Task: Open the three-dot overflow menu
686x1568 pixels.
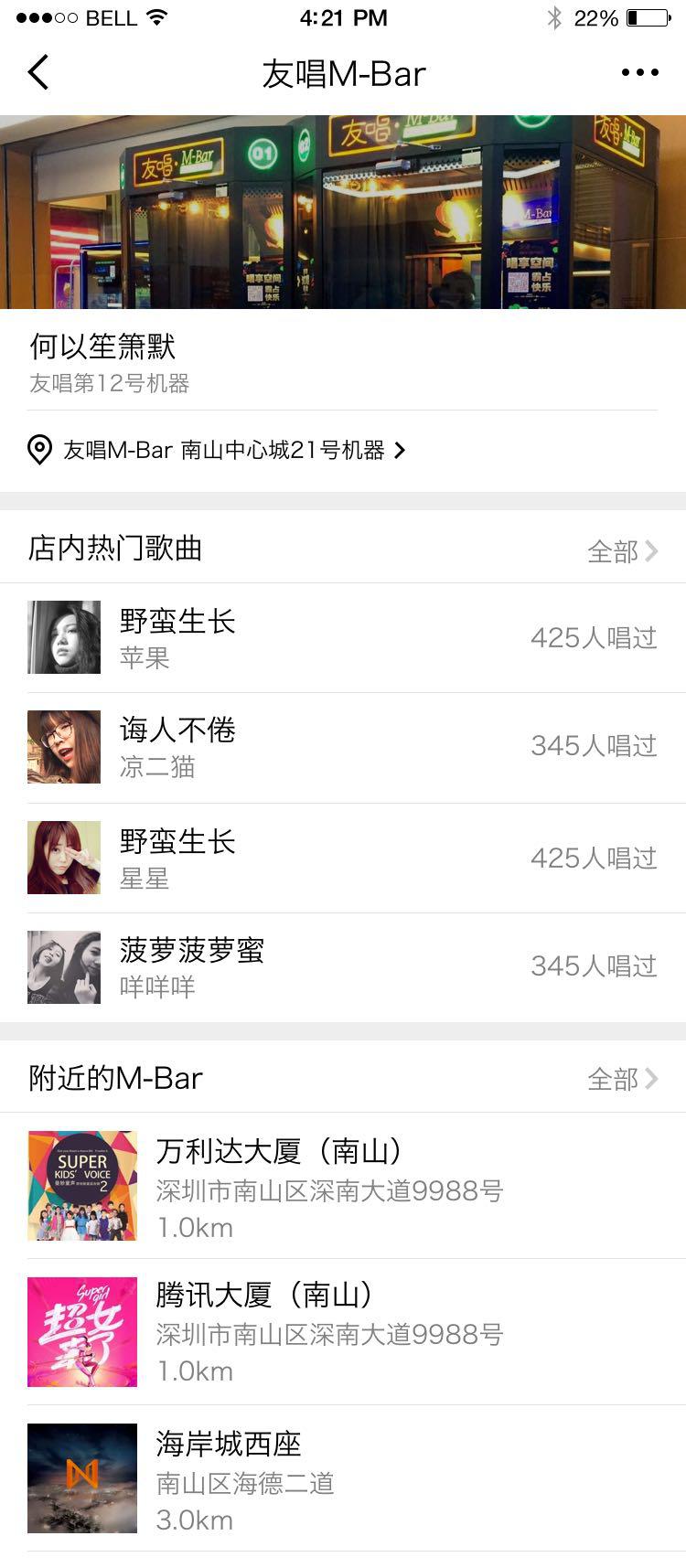Action: [x=639, y=73]
